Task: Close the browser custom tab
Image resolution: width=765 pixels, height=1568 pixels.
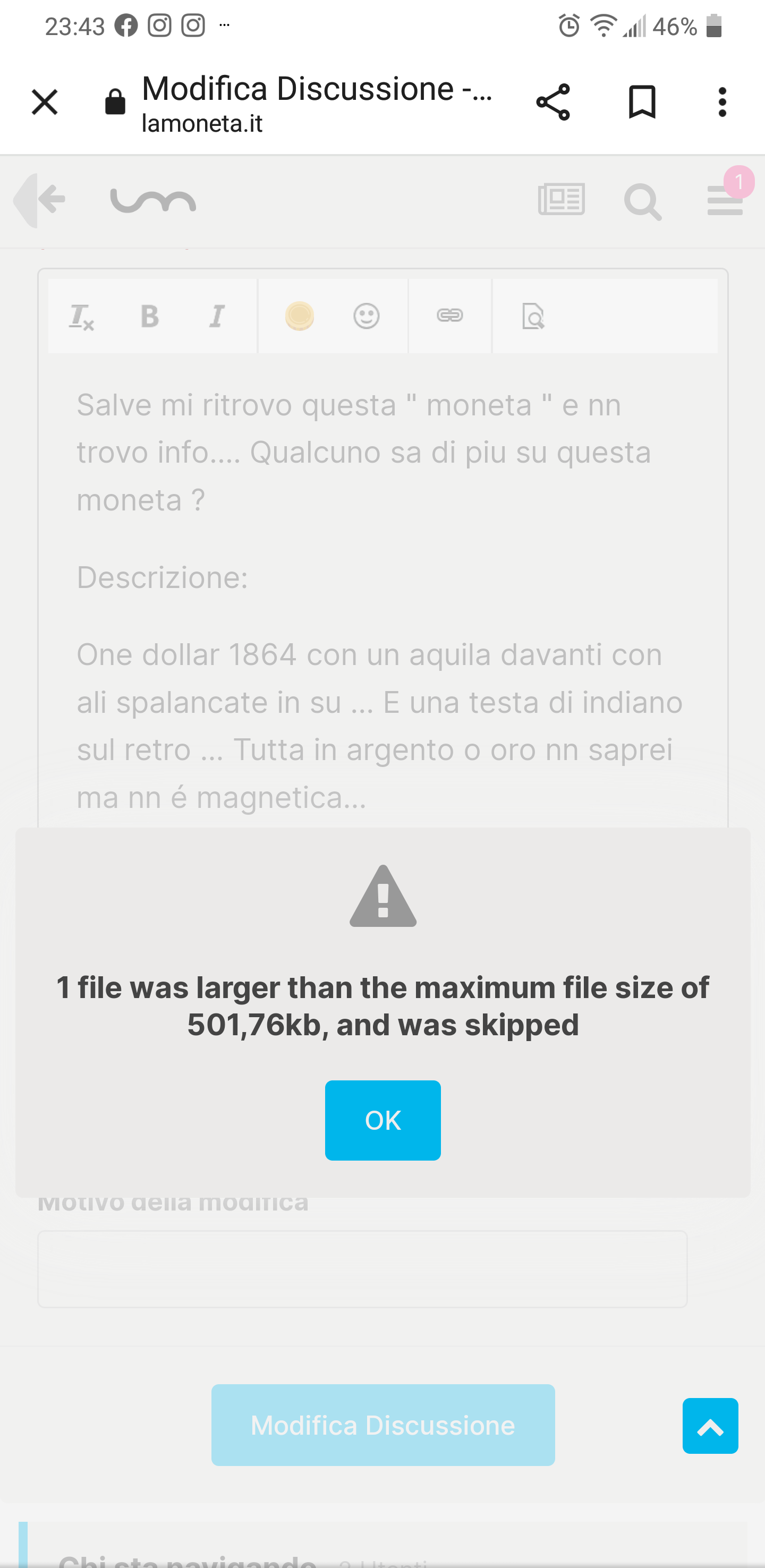Action: click(x=45, y=101)
